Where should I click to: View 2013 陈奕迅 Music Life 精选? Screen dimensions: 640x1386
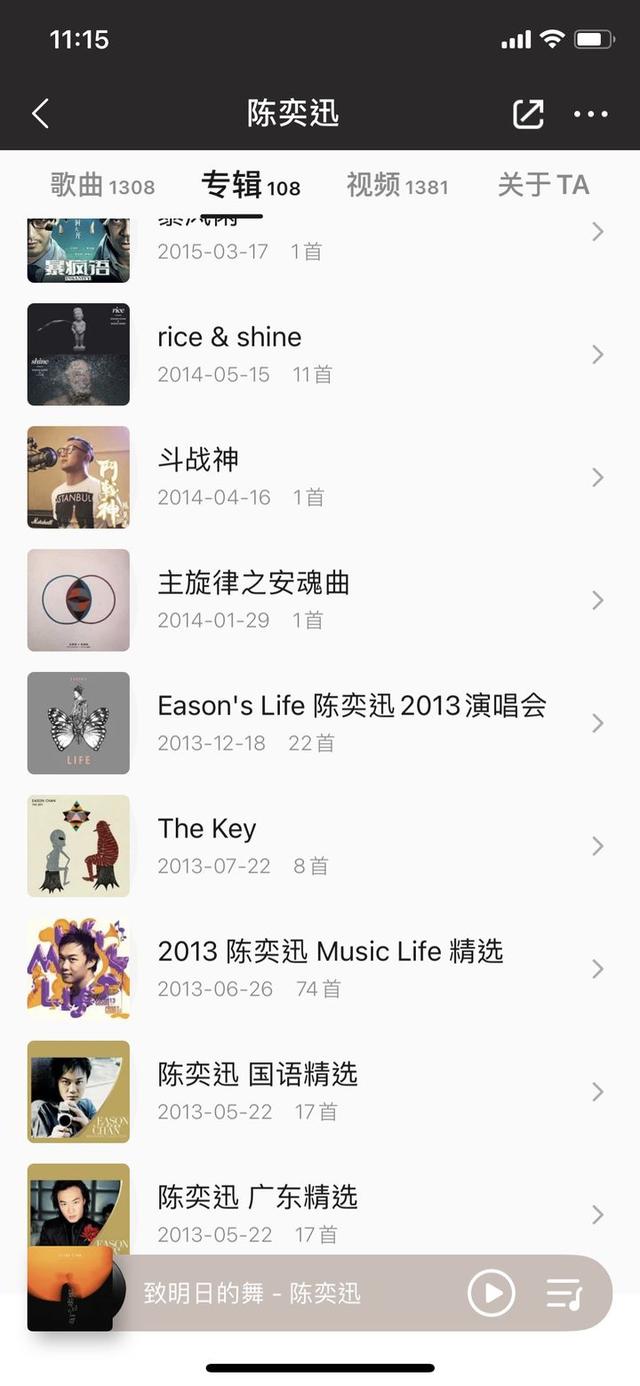[x=330, y=968]
